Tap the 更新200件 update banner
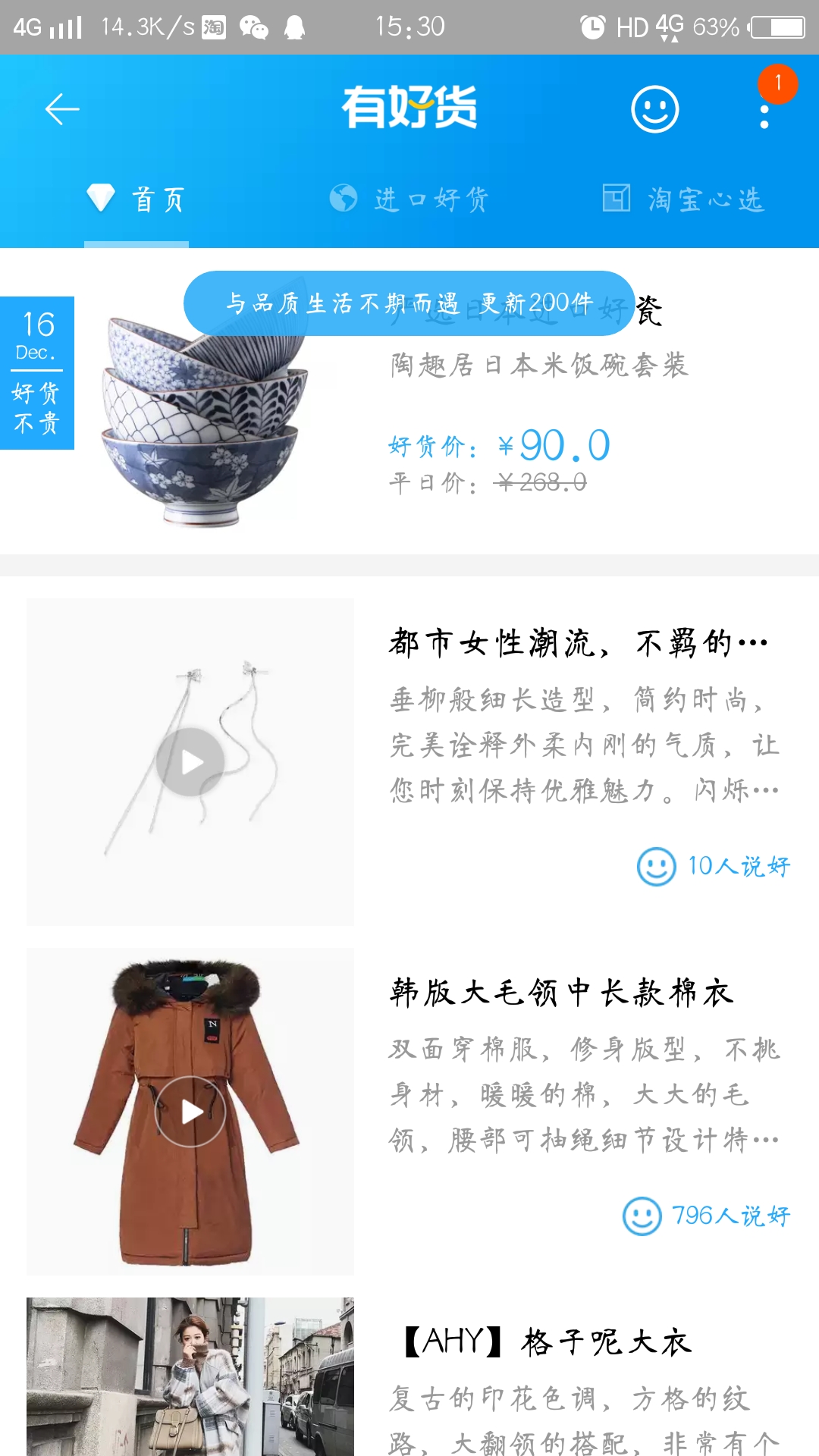 coord(409,303)
